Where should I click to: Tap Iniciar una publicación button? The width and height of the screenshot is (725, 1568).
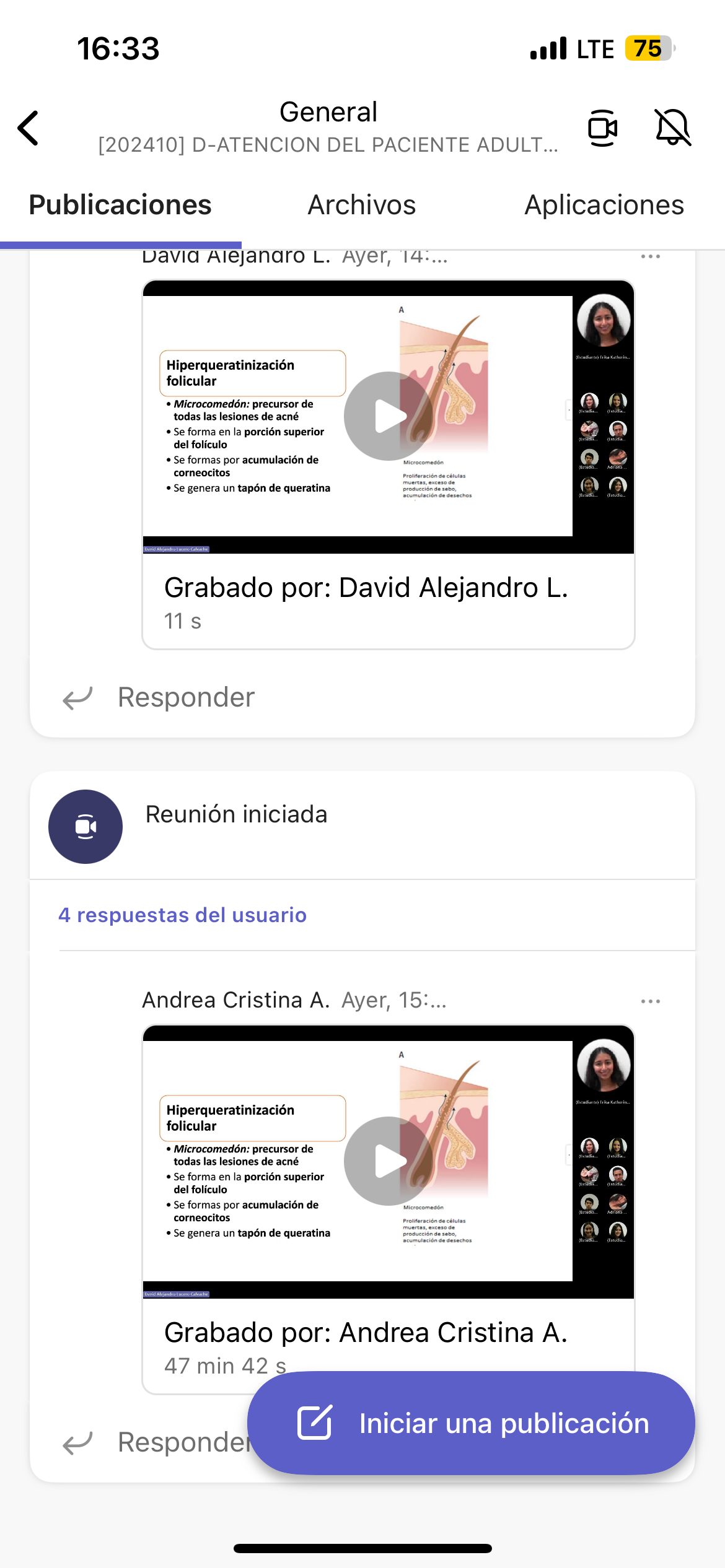click(x=471, y=1423)
